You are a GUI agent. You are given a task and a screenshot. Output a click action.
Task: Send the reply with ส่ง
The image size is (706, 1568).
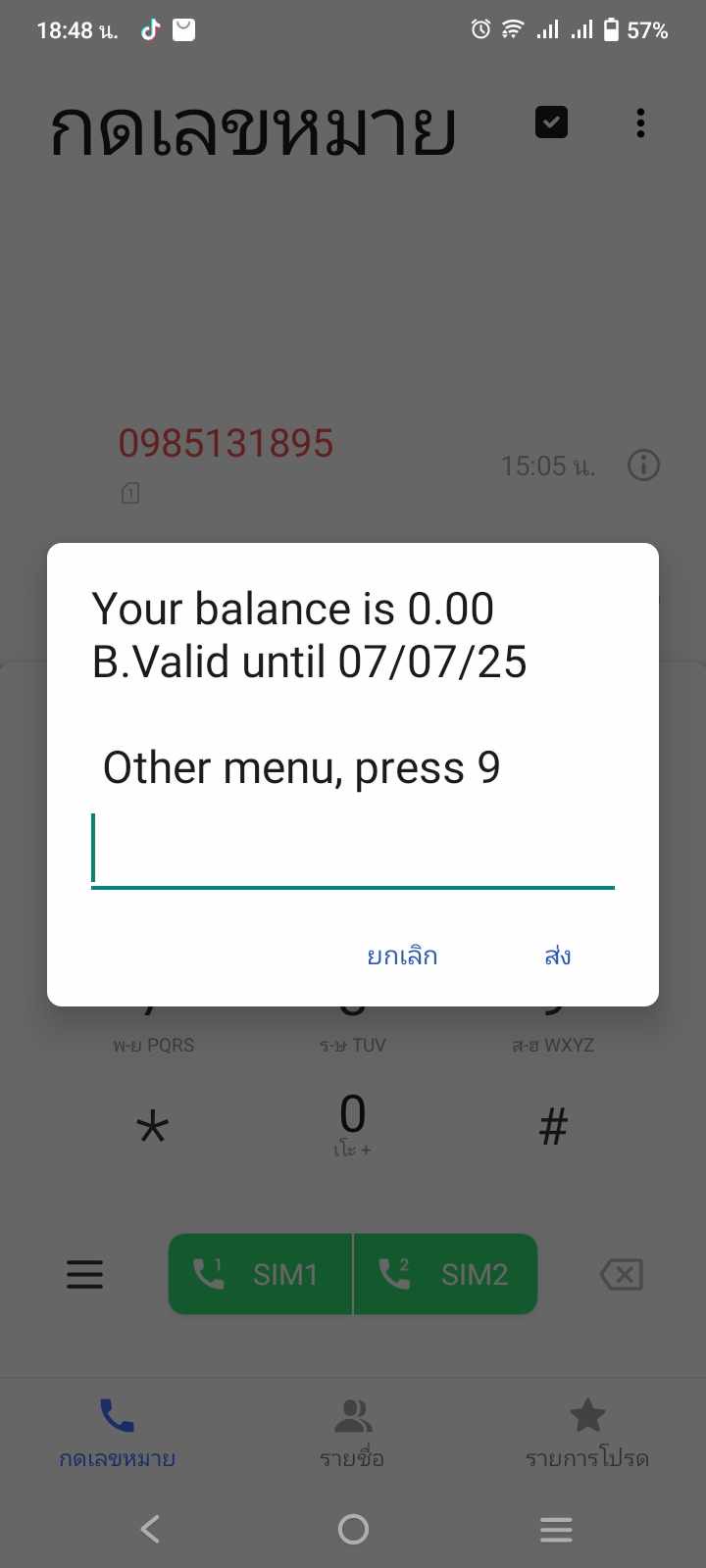(557, 955)
